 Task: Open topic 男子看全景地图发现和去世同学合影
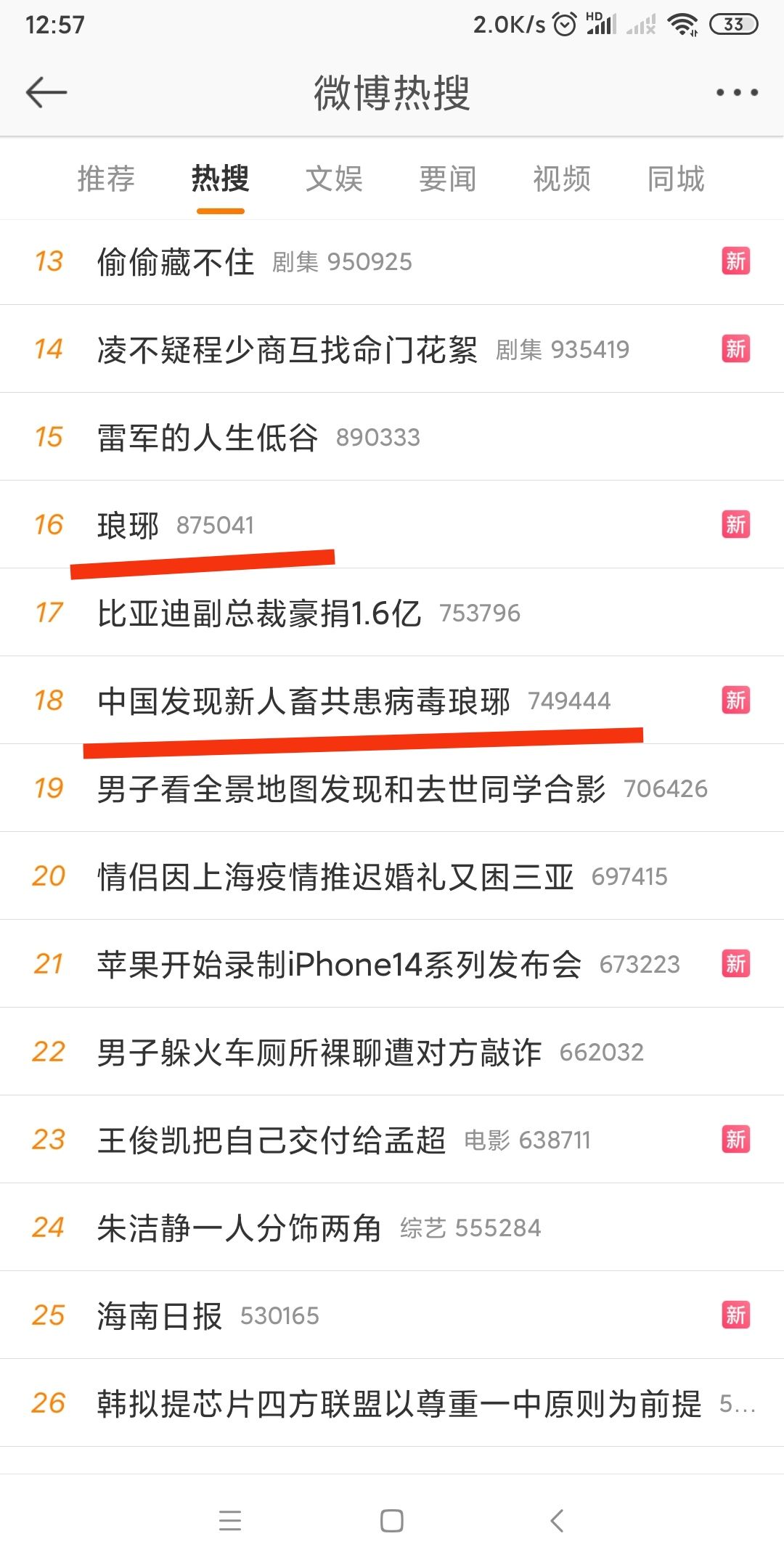351,789
